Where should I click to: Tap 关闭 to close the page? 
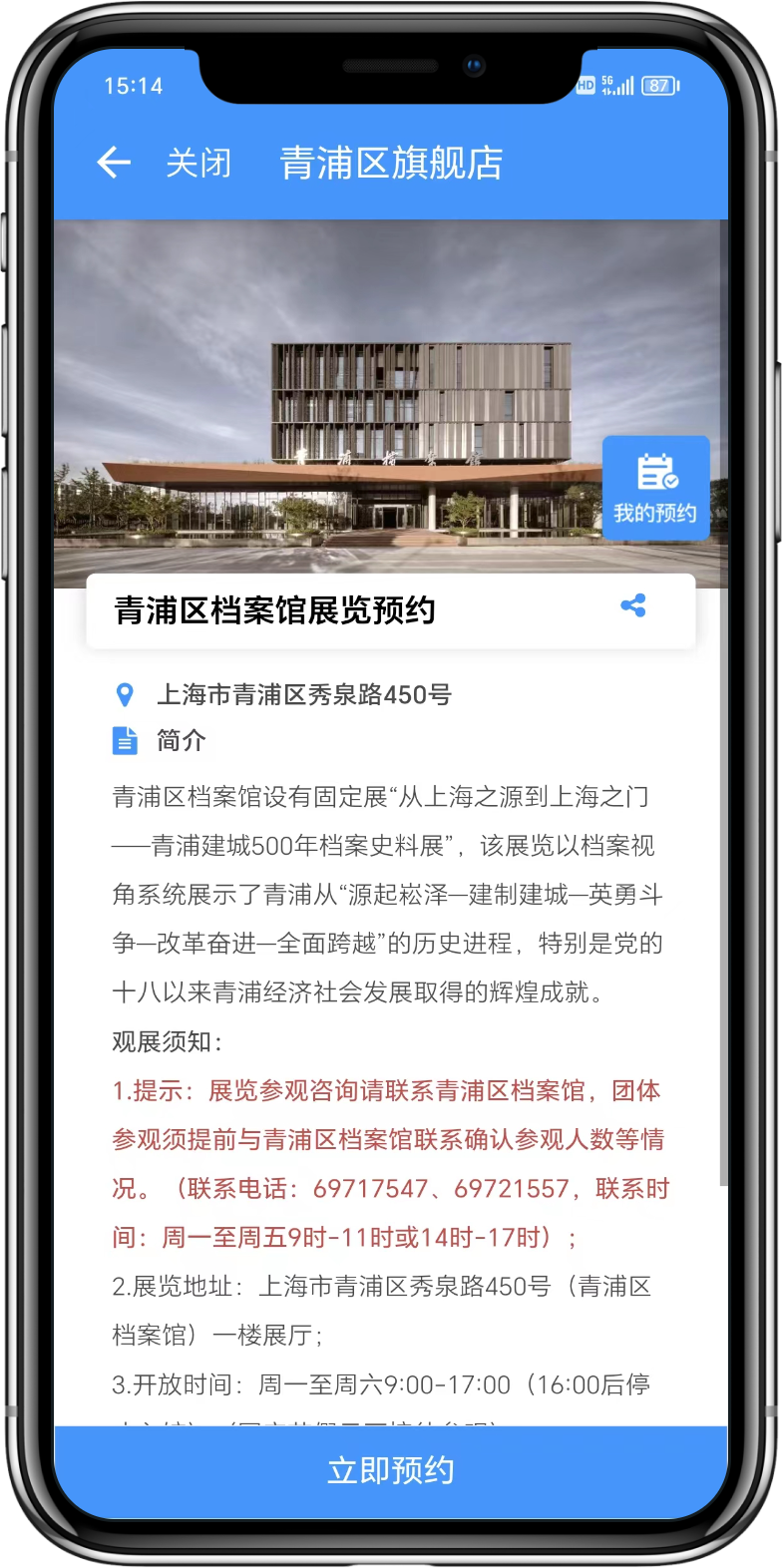pos(198,163)
